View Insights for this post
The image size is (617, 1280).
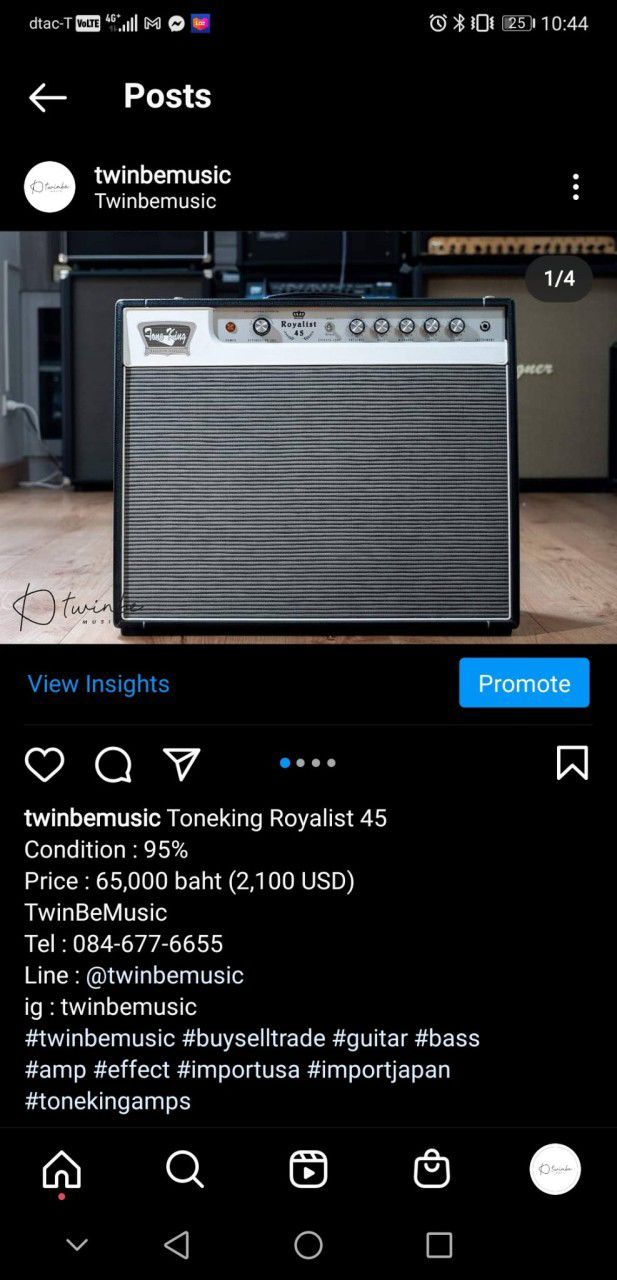tap(98, 684)
